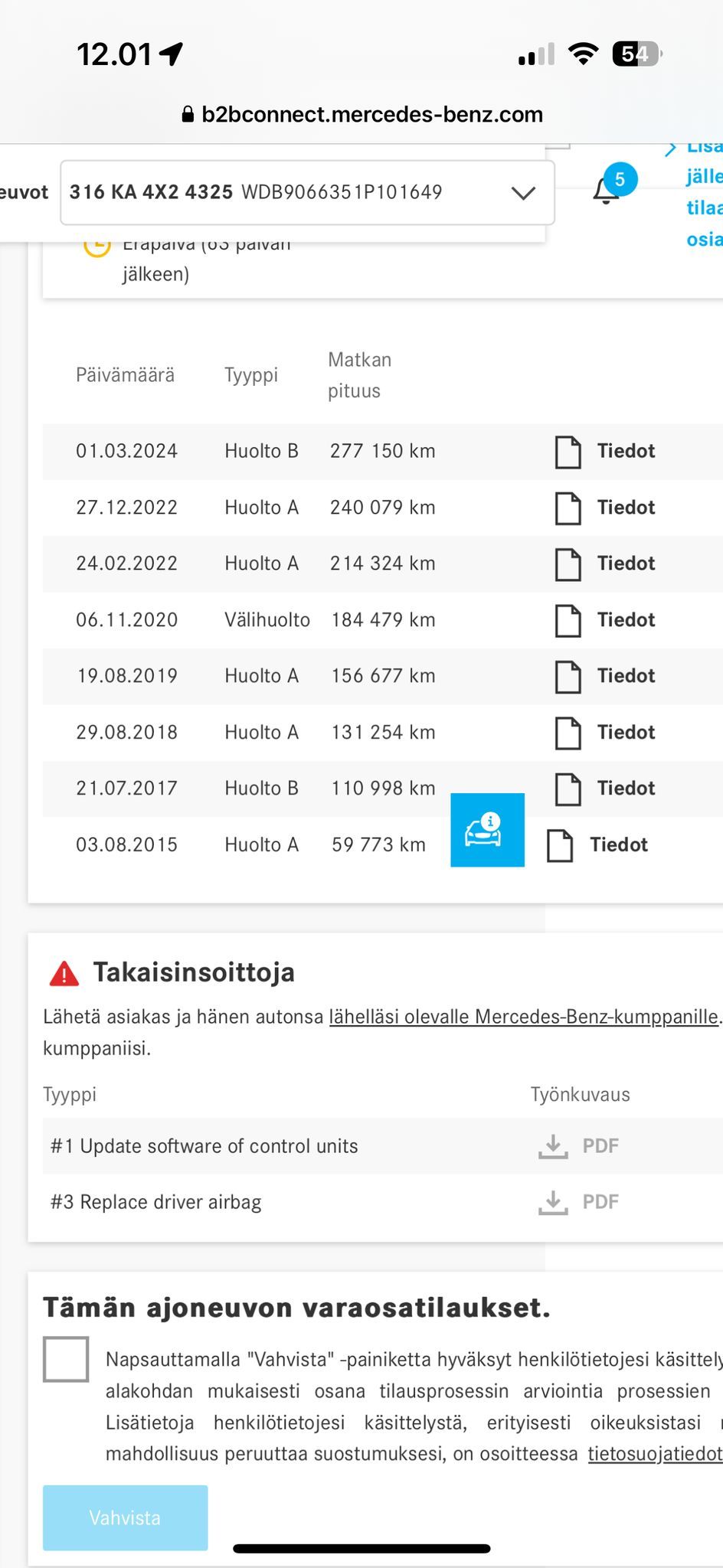Download PDF for Update software of control units
Viewport: 723px width, 1568px height.
(x=578, y=1146)
